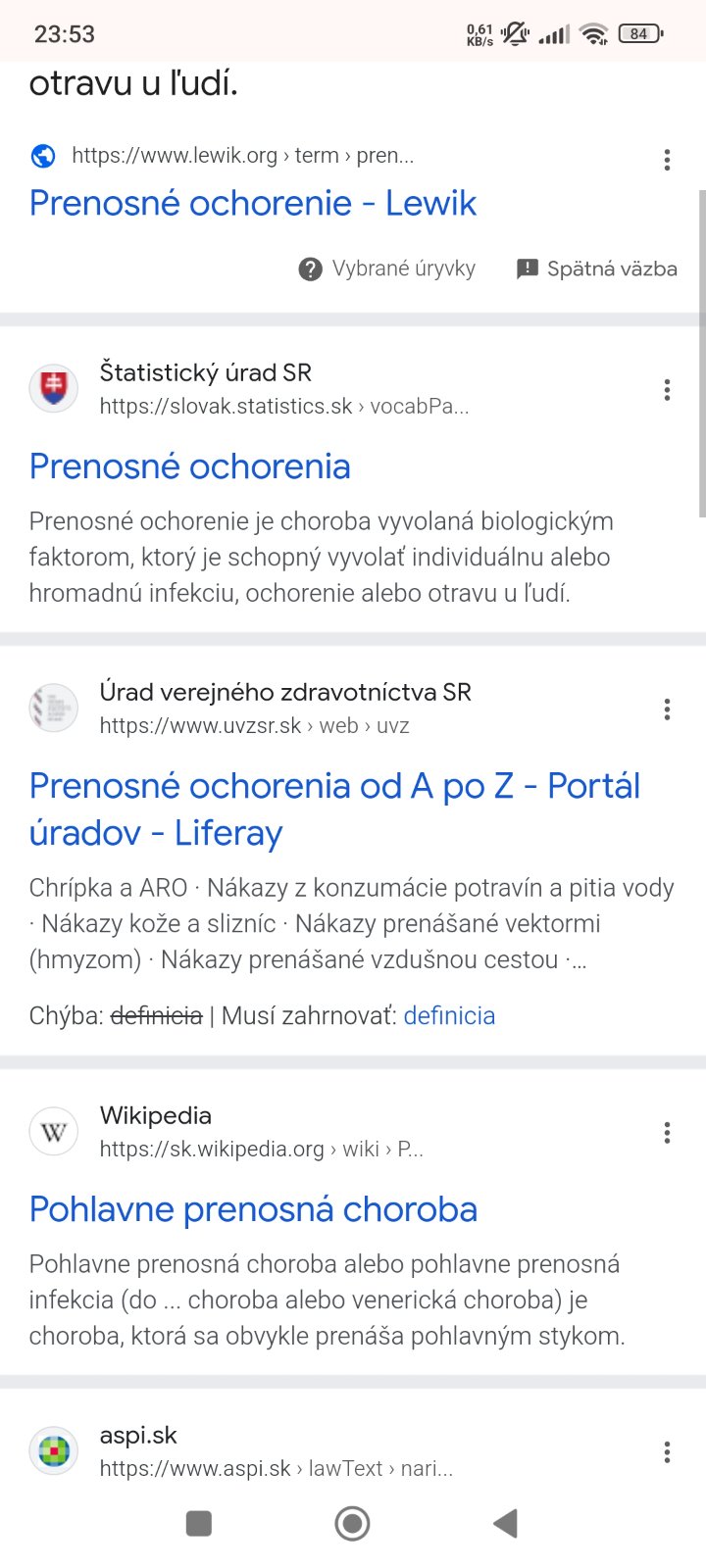Open options menu for Štatistický úrad SR result

[x=667, y=390]
